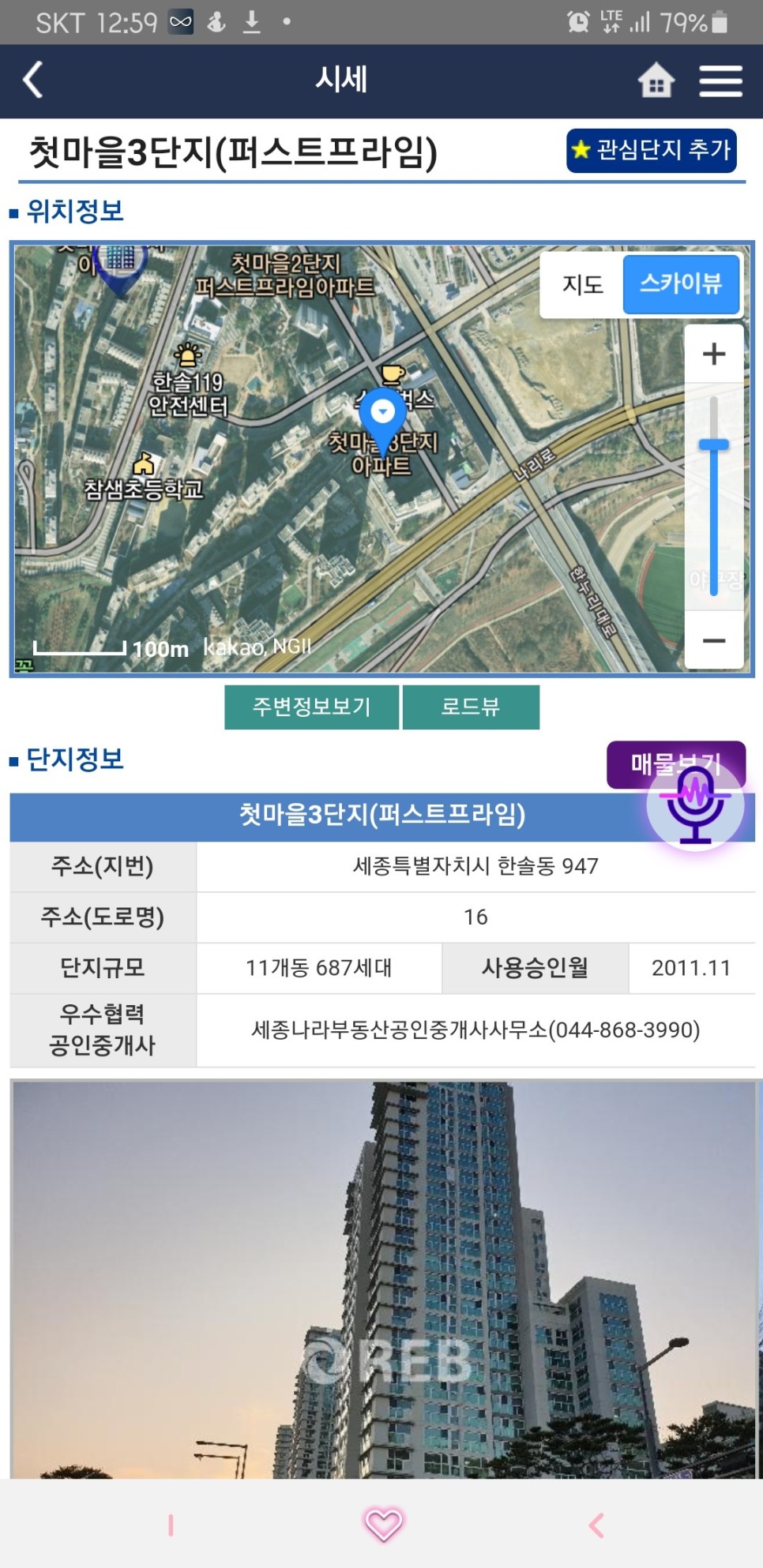Switch map to 스카이뷰 view
The image size is (763, 1568).
coord(681,285)
